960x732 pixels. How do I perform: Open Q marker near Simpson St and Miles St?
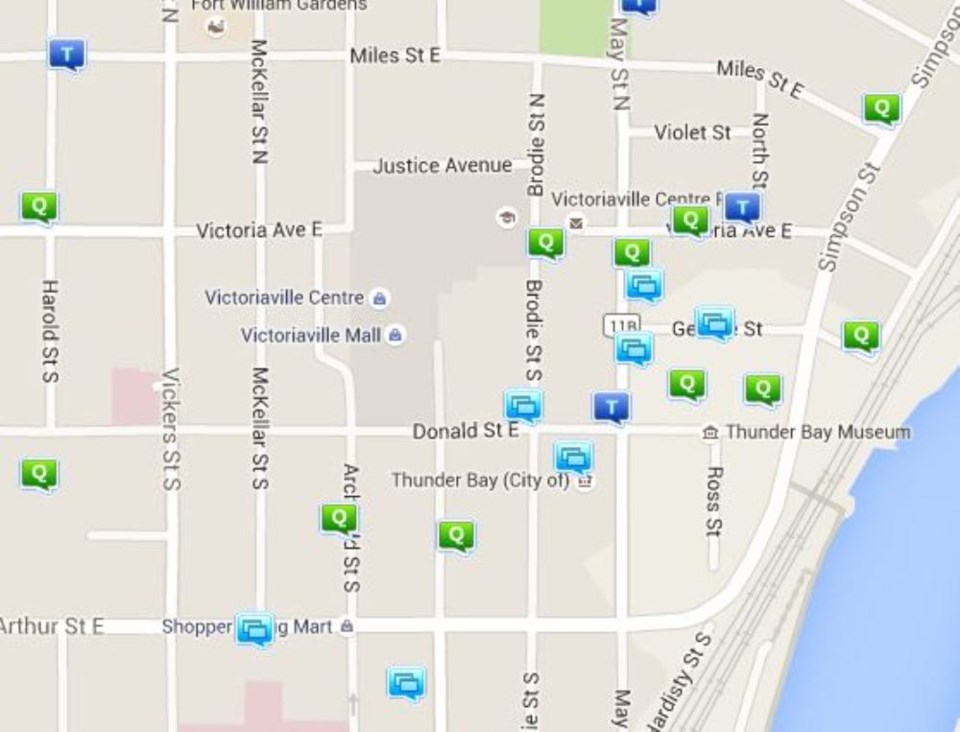[x=881, y=107]
